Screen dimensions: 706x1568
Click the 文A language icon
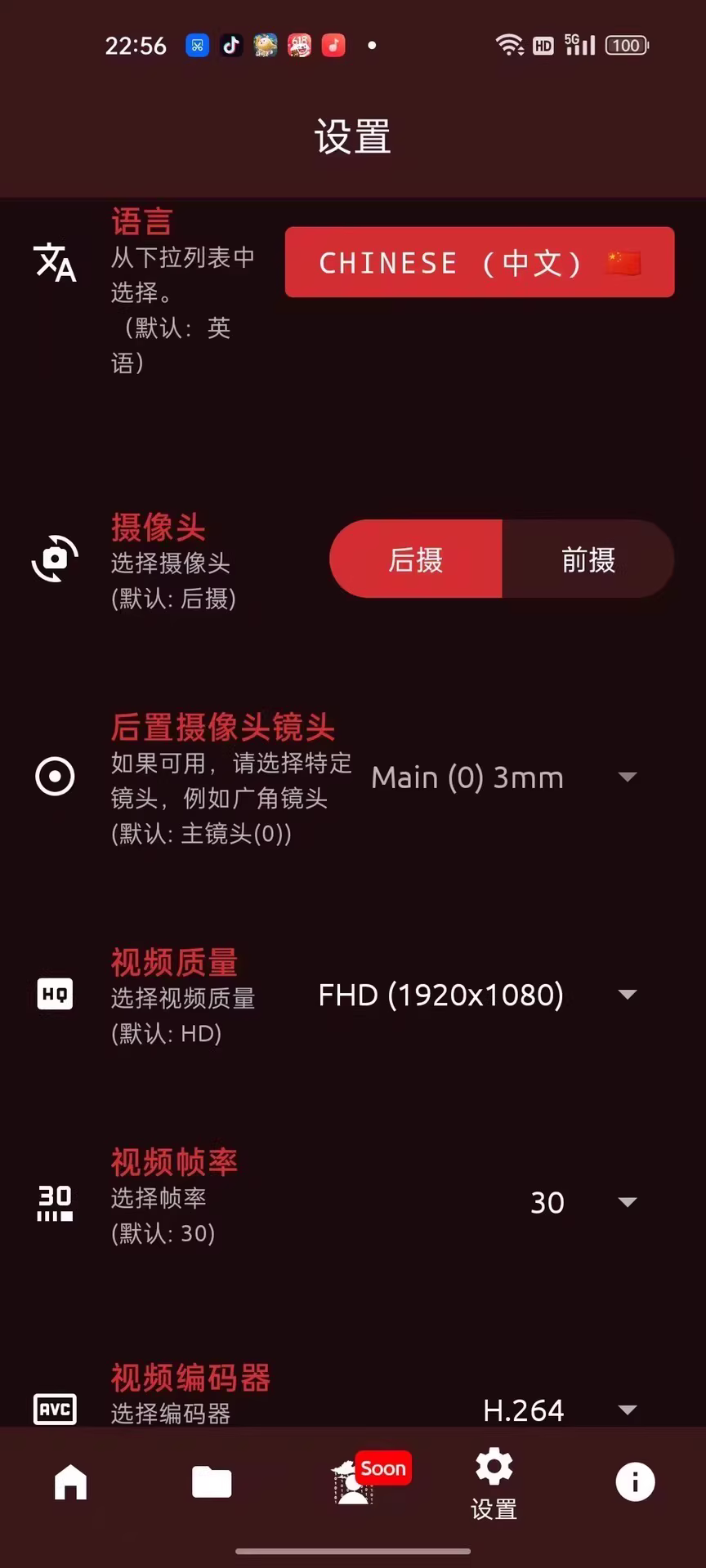pos(54,263)
